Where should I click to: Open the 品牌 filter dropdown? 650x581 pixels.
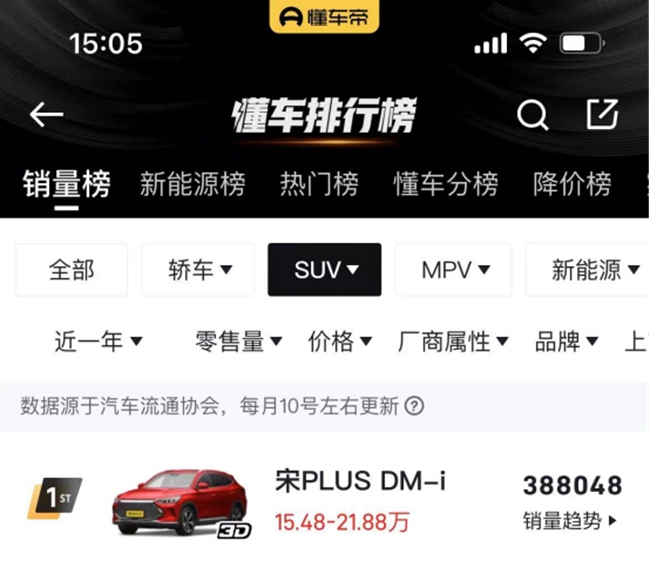click(566, 342)
